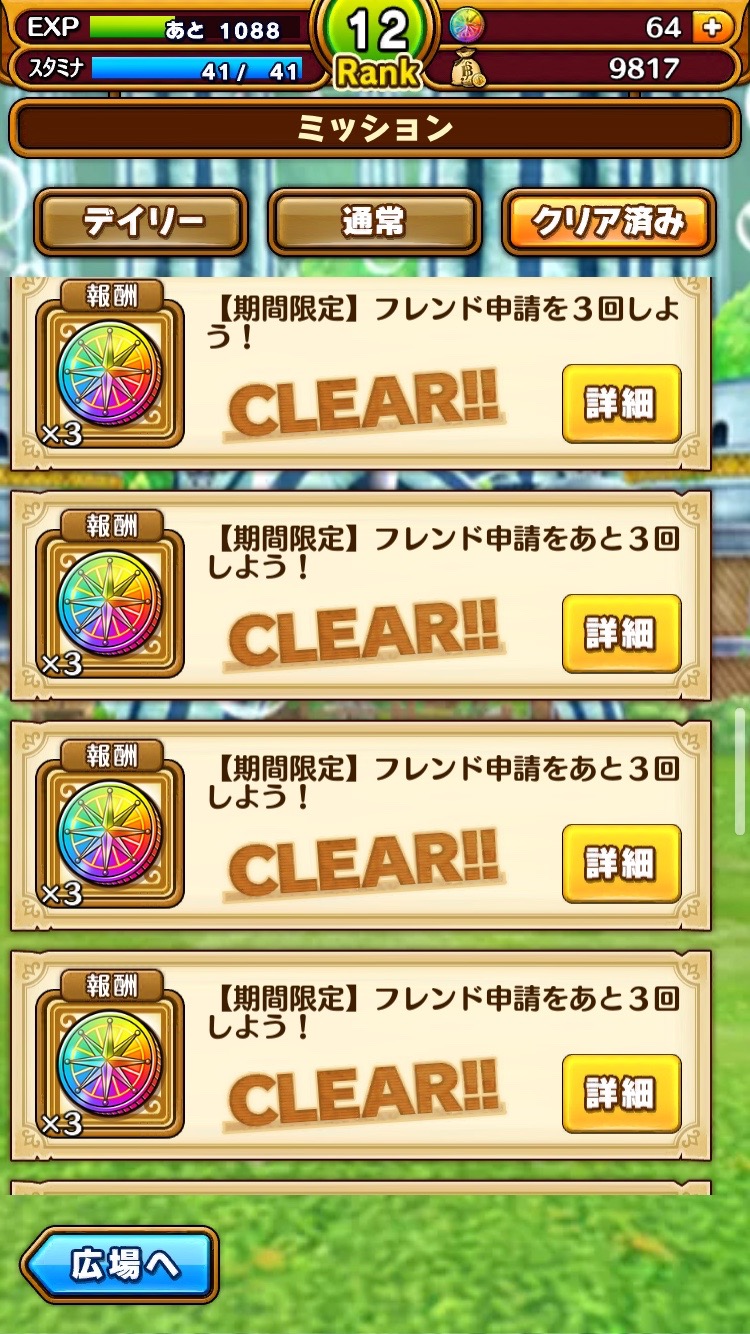Image resolution: width=750 pixels, height=1334 pixels.
Task: Select the クリア済み tab
Action: 608,222
